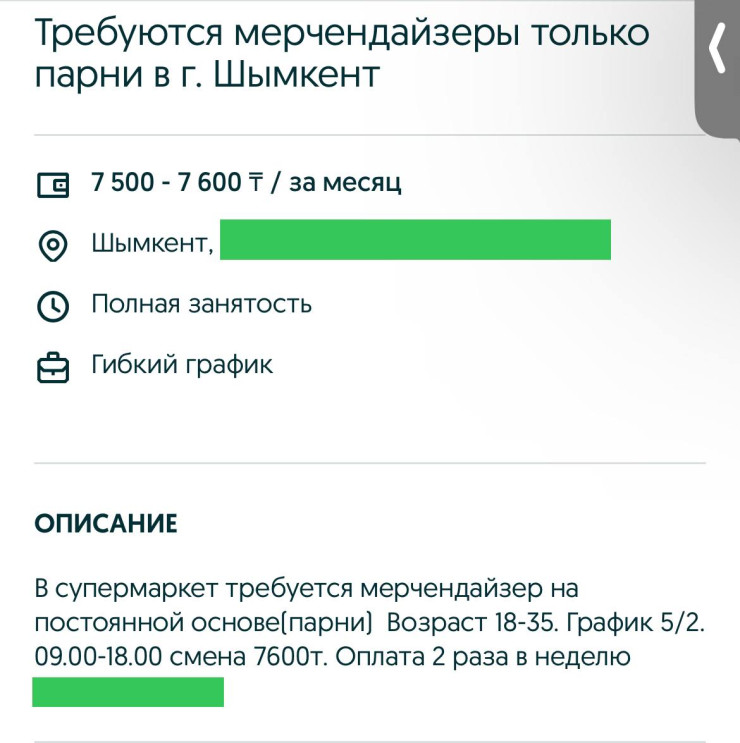740x743 pixels.
Task: Open the side panel chevron handle
Action: 717,52
